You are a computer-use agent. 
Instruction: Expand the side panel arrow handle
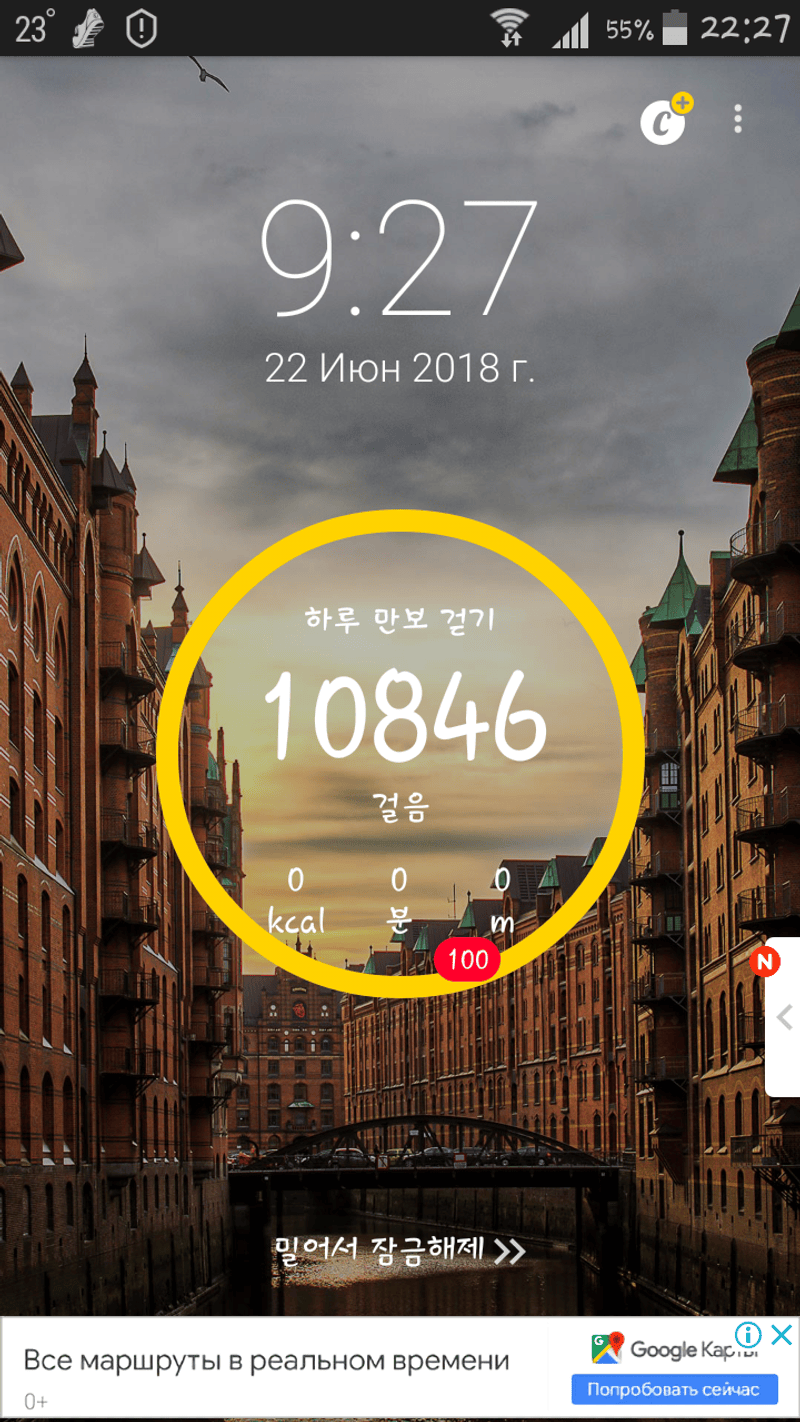(785, 1018)
